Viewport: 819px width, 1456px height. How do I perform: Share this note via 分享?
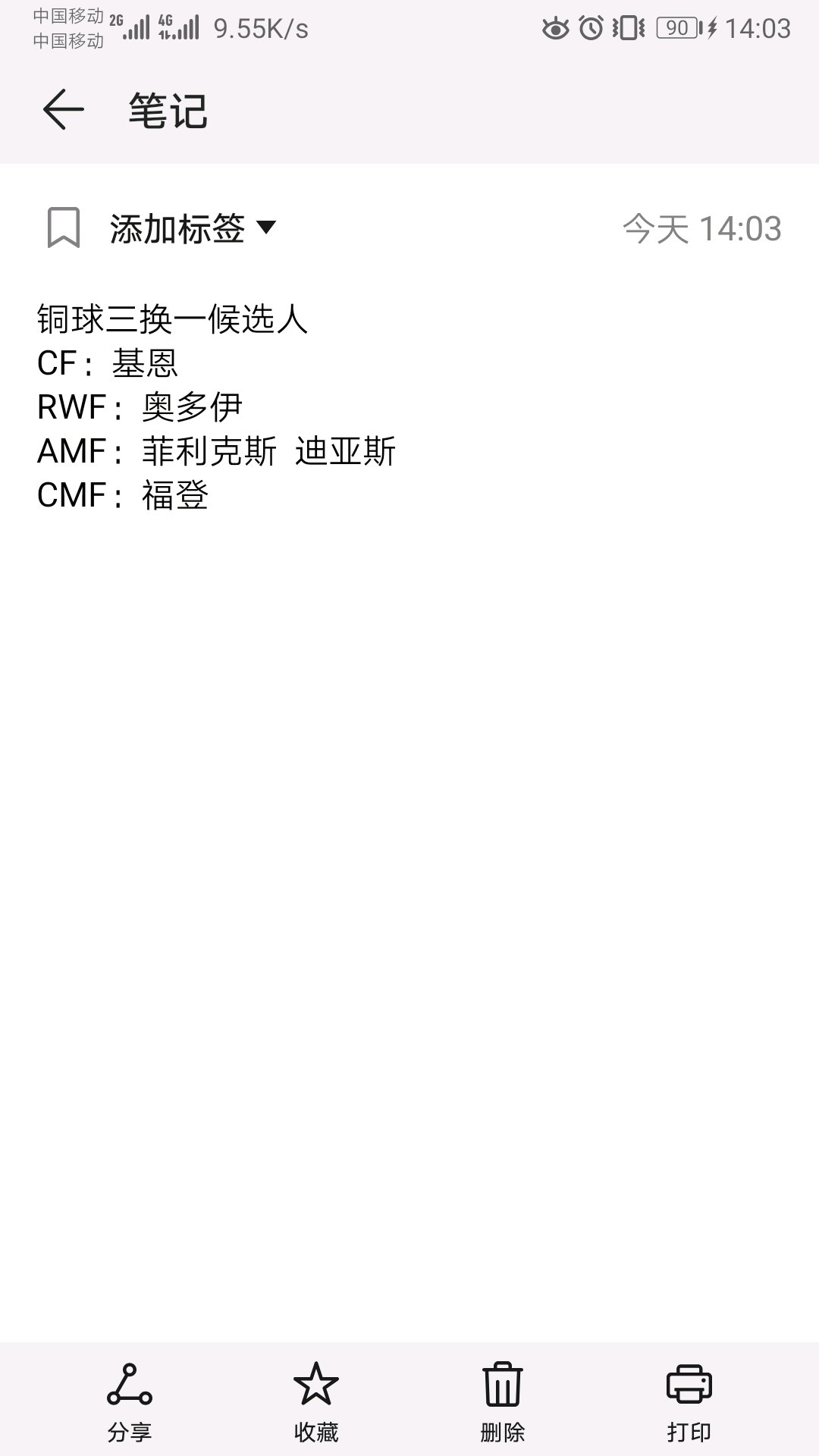tap(130, 1401)
